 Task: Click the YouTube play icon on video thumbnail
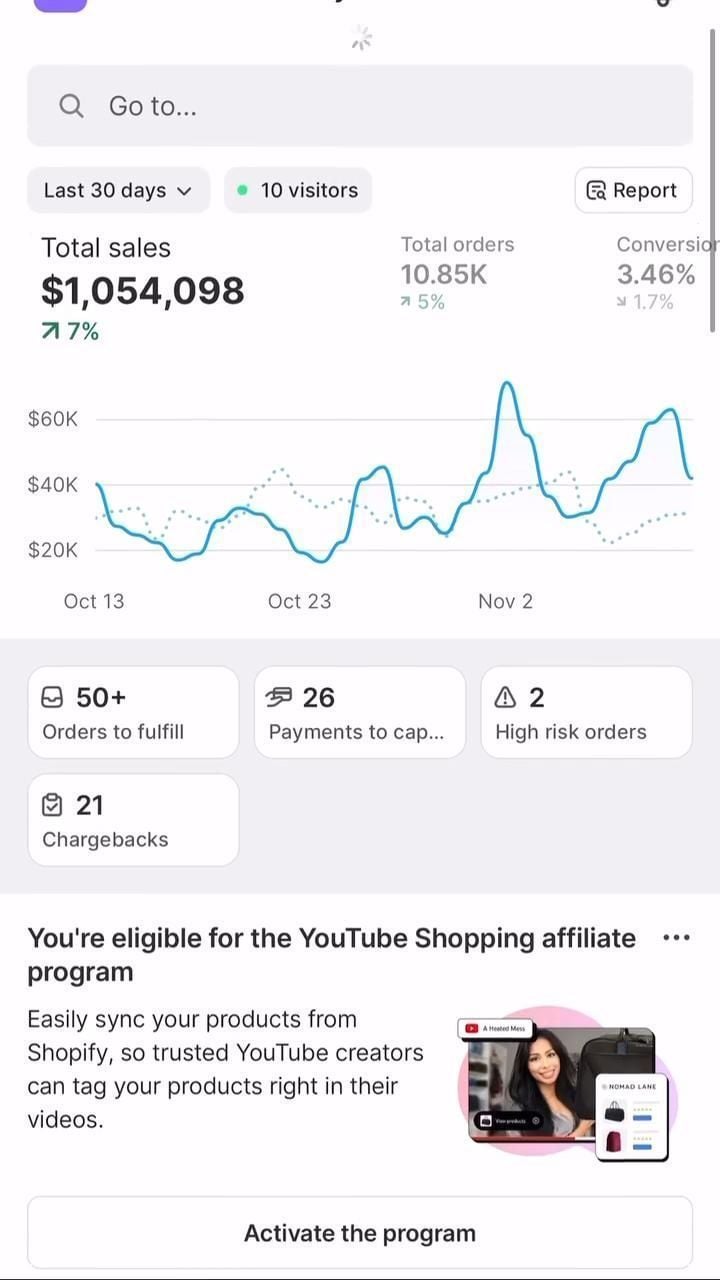coord(471,1027)
